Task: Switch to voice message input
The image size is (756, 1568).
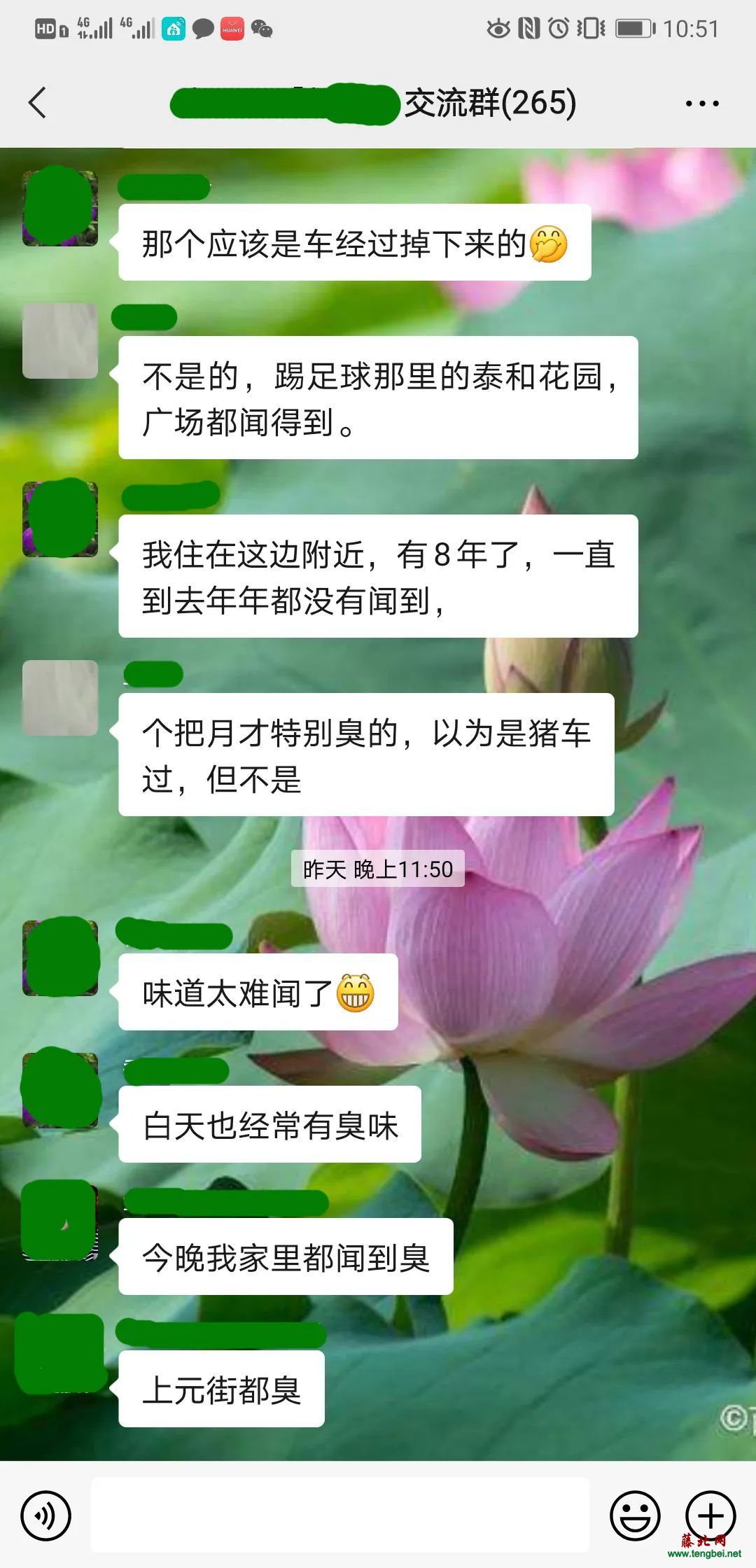Action: point(46,1515)
